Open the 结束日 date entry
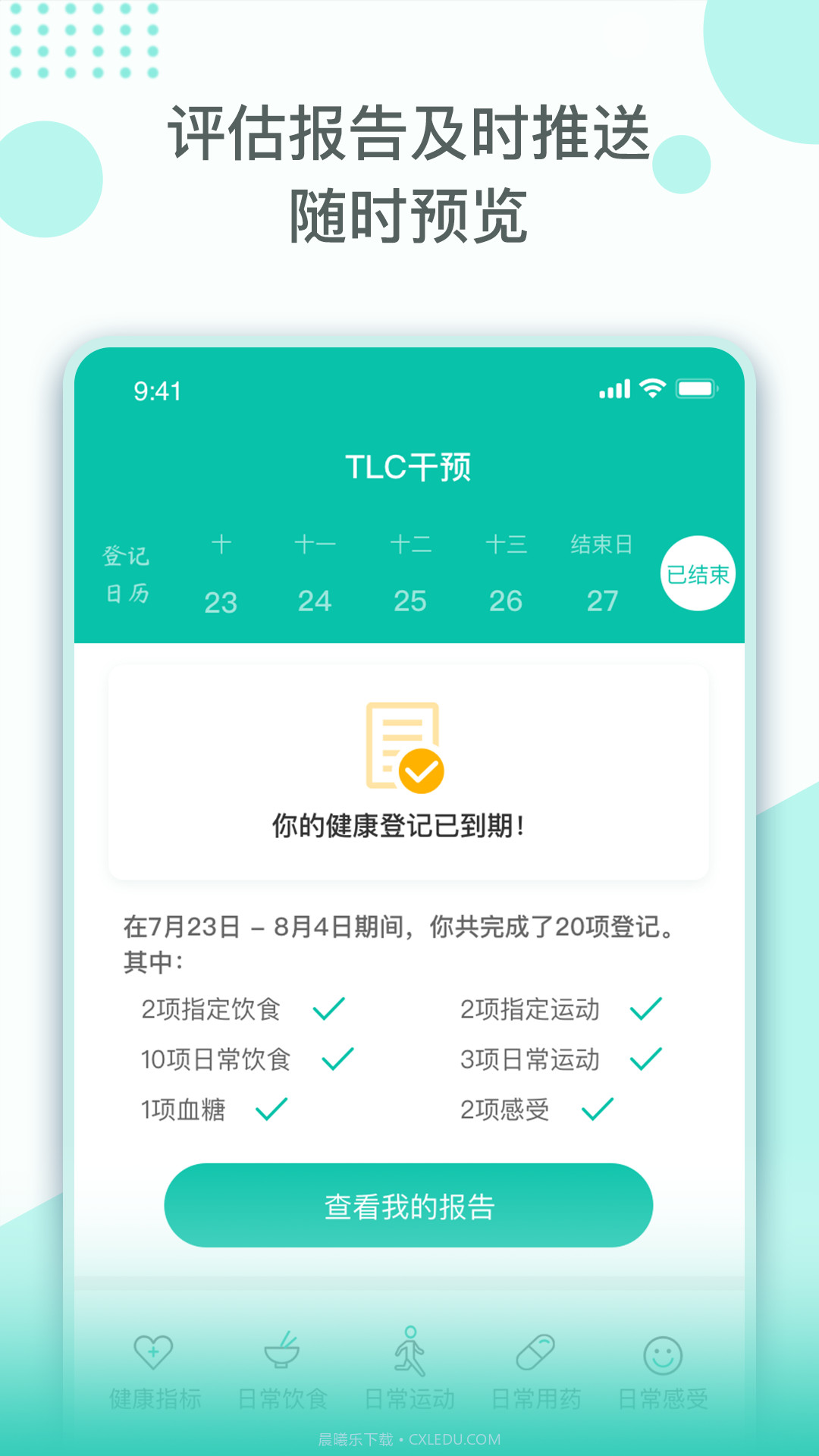This screenshot has height=1456, width=819. pos(601,574)
